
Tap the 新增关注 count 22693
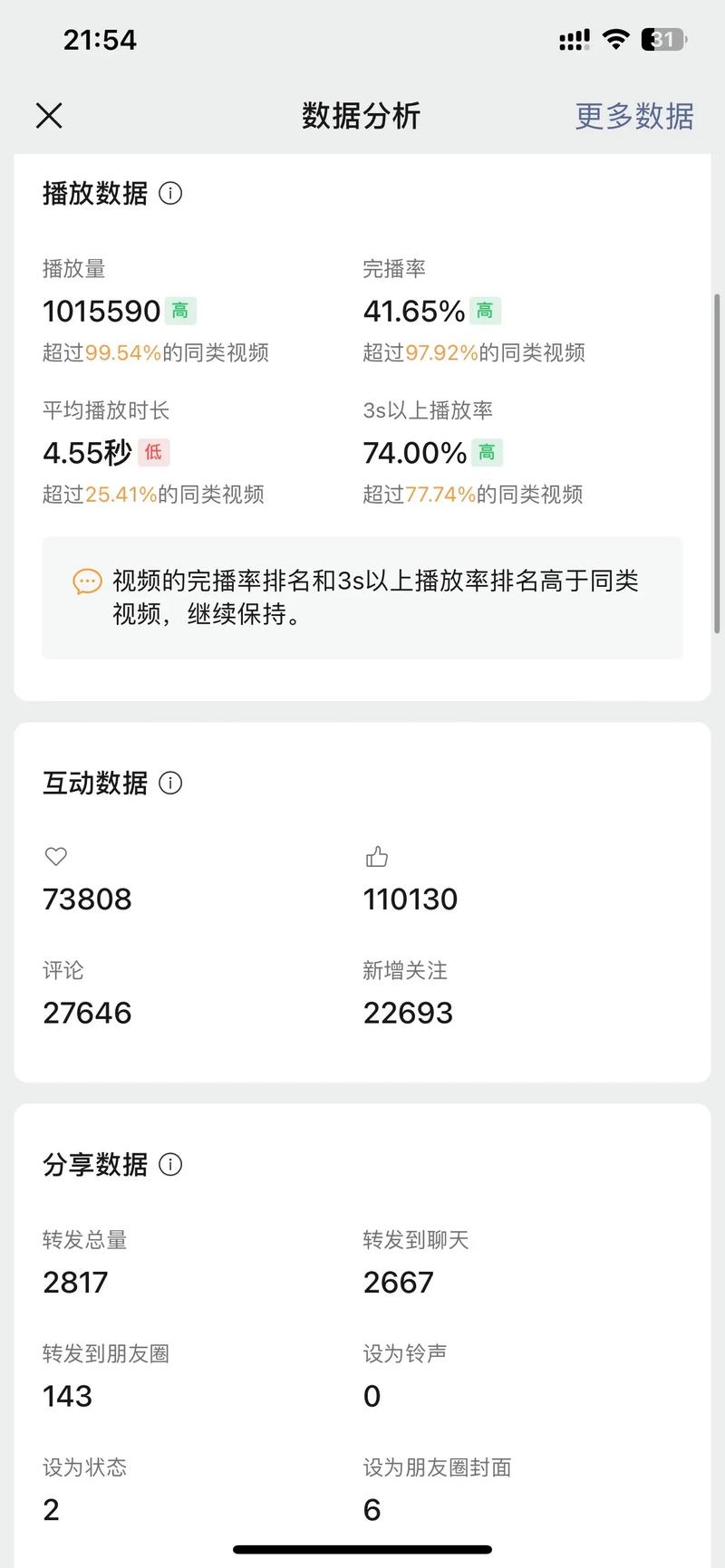click(409, 1012)
